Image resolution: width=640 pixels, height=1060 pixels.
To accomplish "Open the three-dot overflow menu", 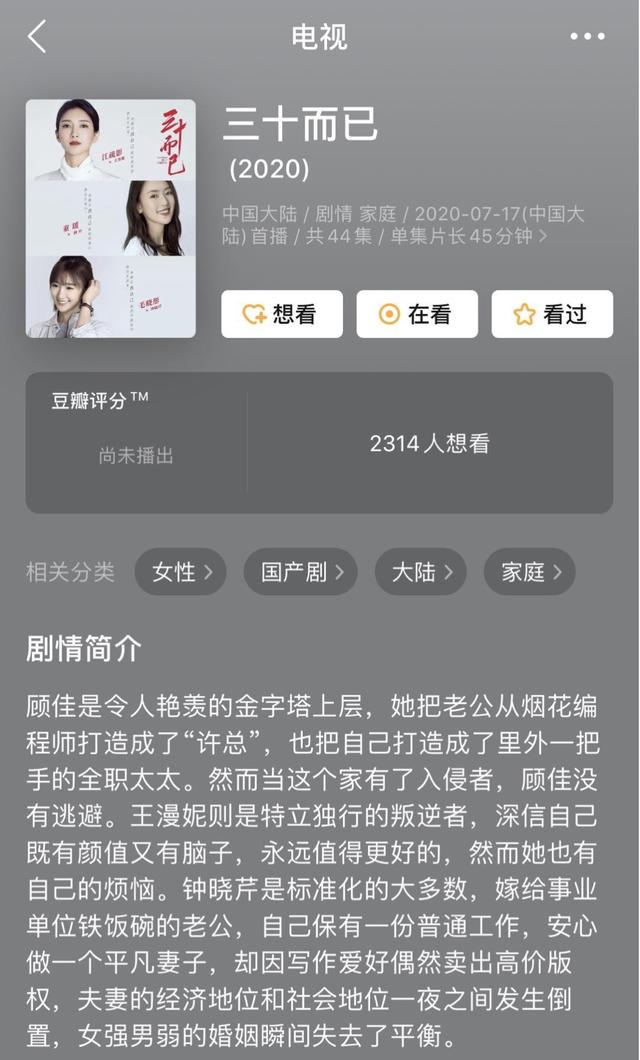I will click(587, 36).
